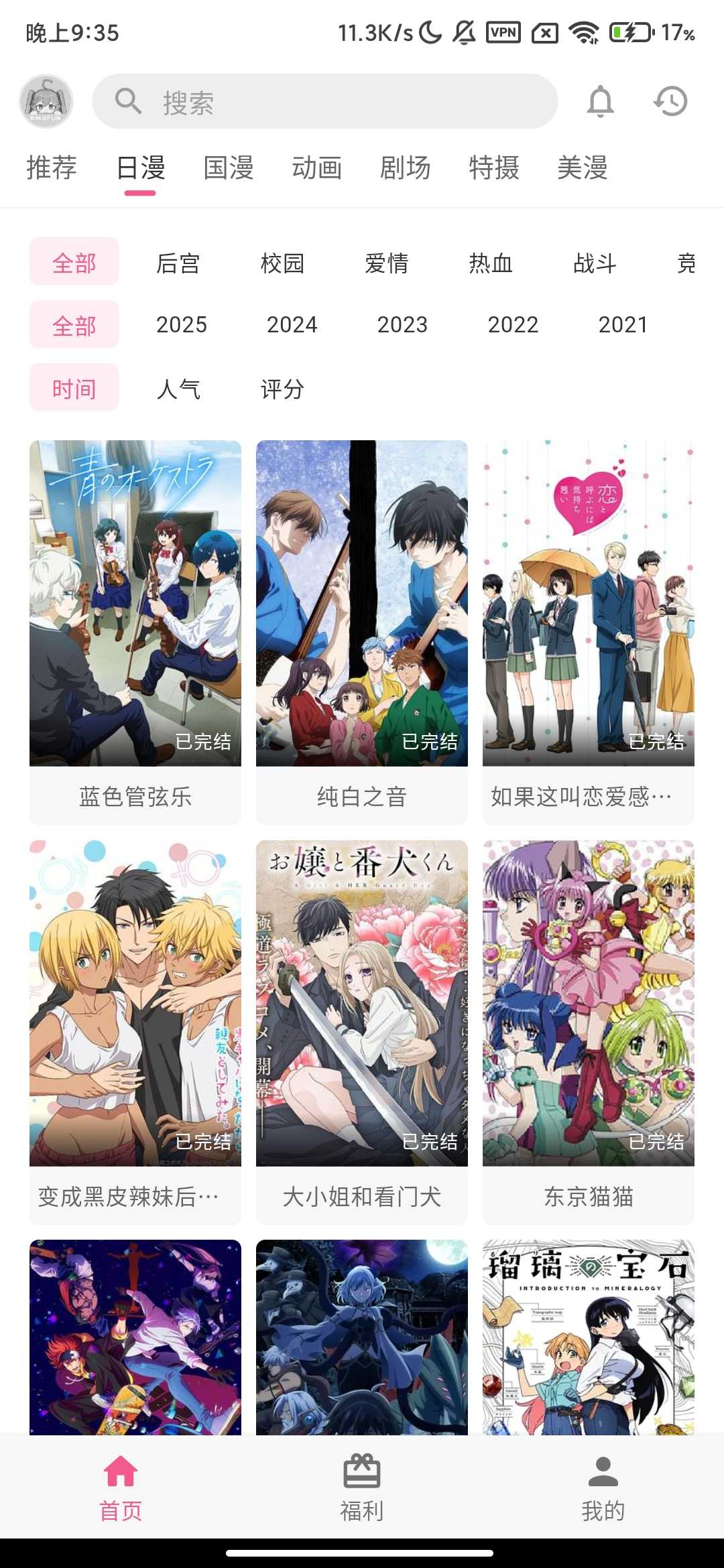The height and width of the screenshot is (1568, 724).
Task: Go to the 福利 tab
Action: click(362, 1486)
